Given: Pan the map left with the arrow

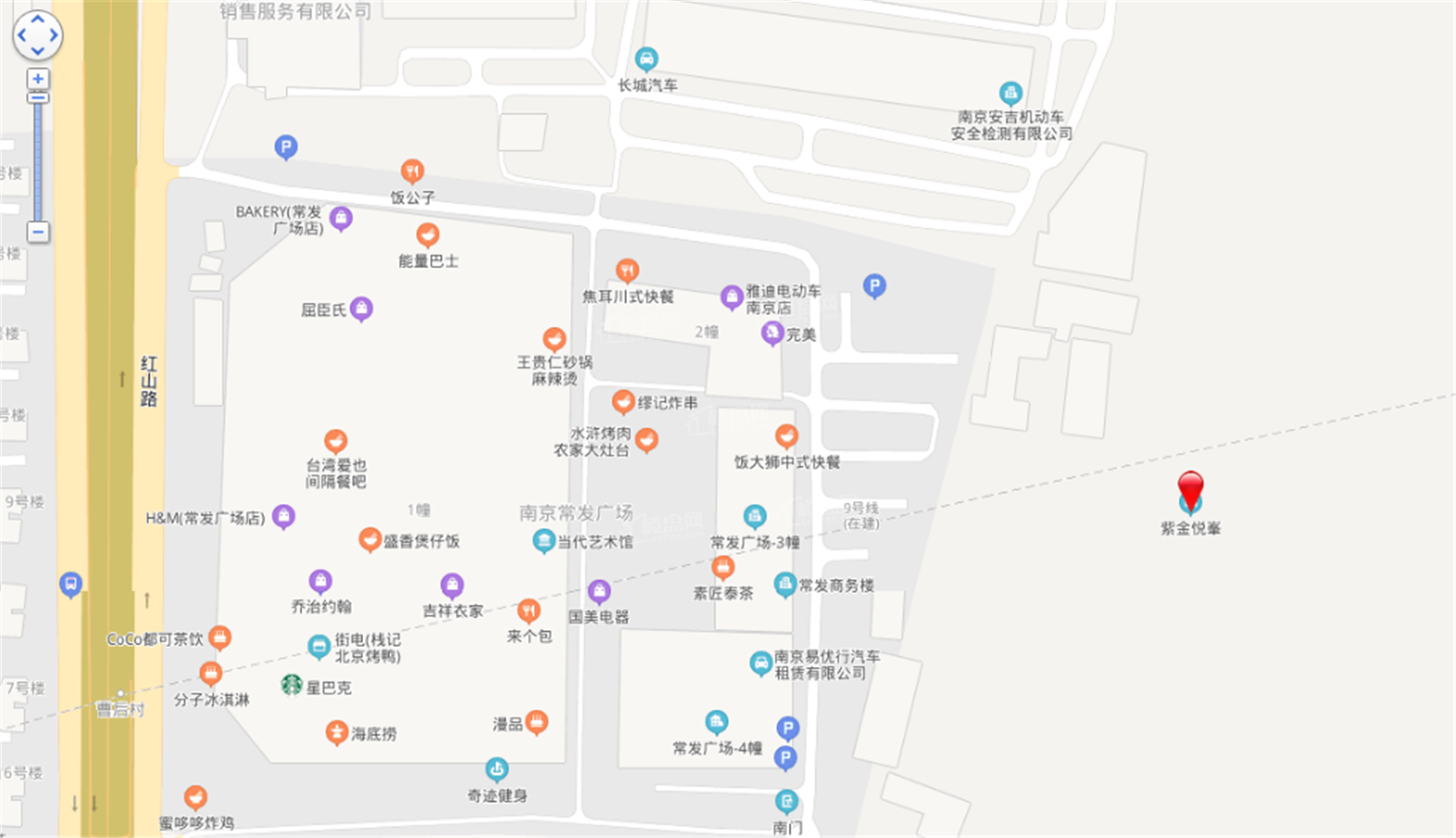Looking at the screenshot, I should point(22,35).
